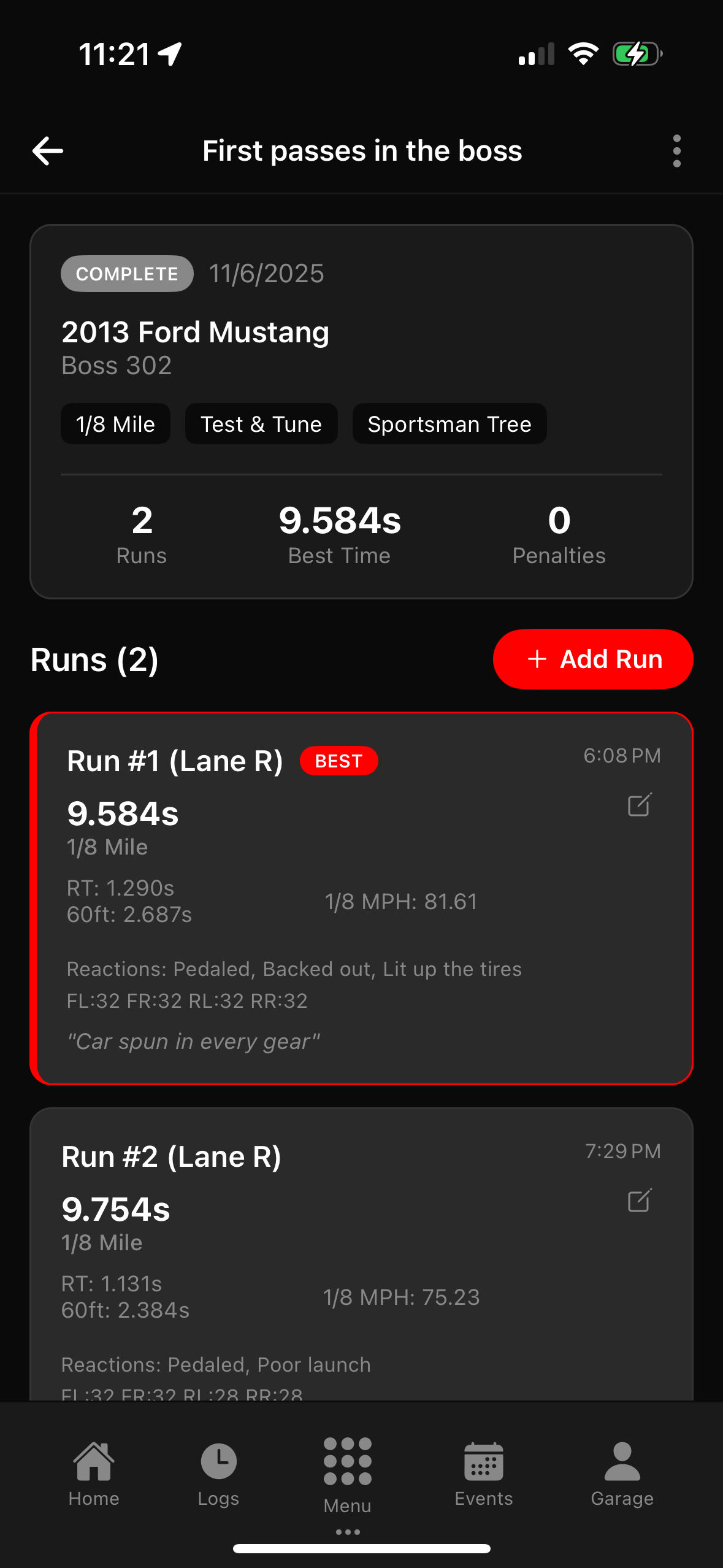Select the 1/8 Mile chip

click(x=115, y=424)
